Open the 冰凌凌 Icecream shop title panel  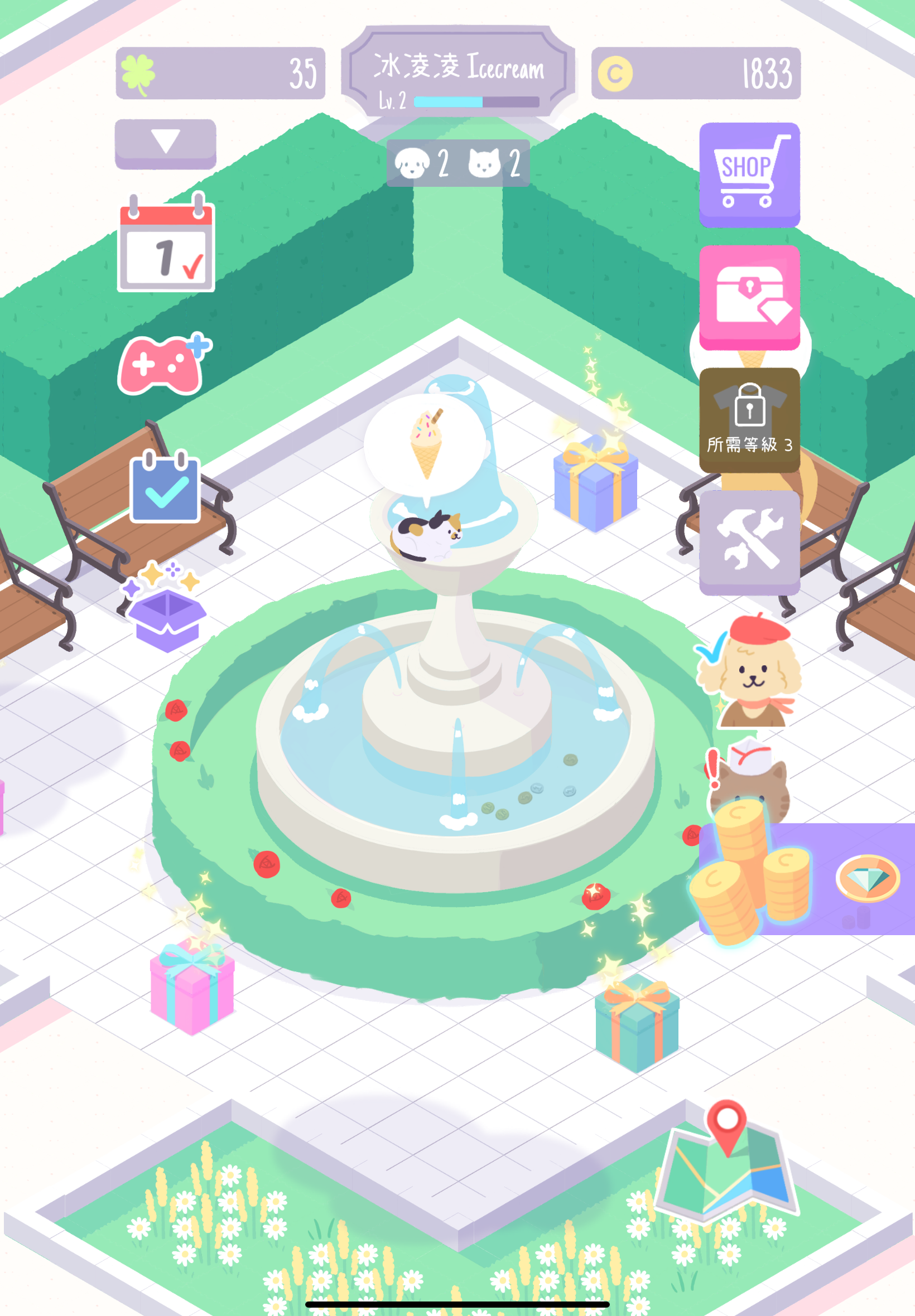(x=459, y=67)
